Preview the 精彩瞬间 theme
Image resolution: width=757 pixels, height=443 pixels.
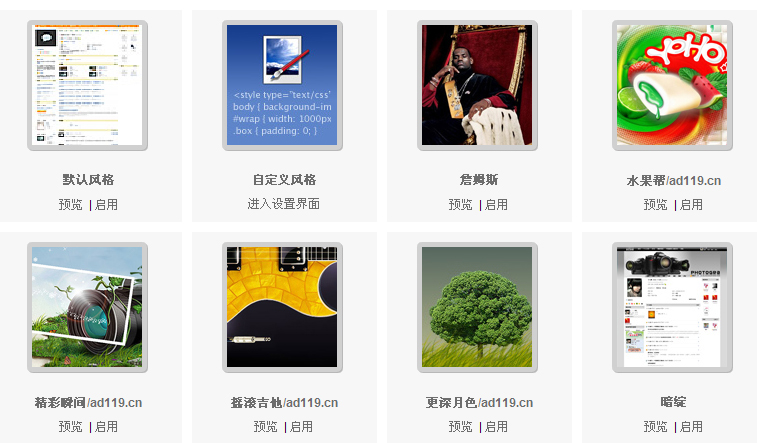click(x=70, y=426)
